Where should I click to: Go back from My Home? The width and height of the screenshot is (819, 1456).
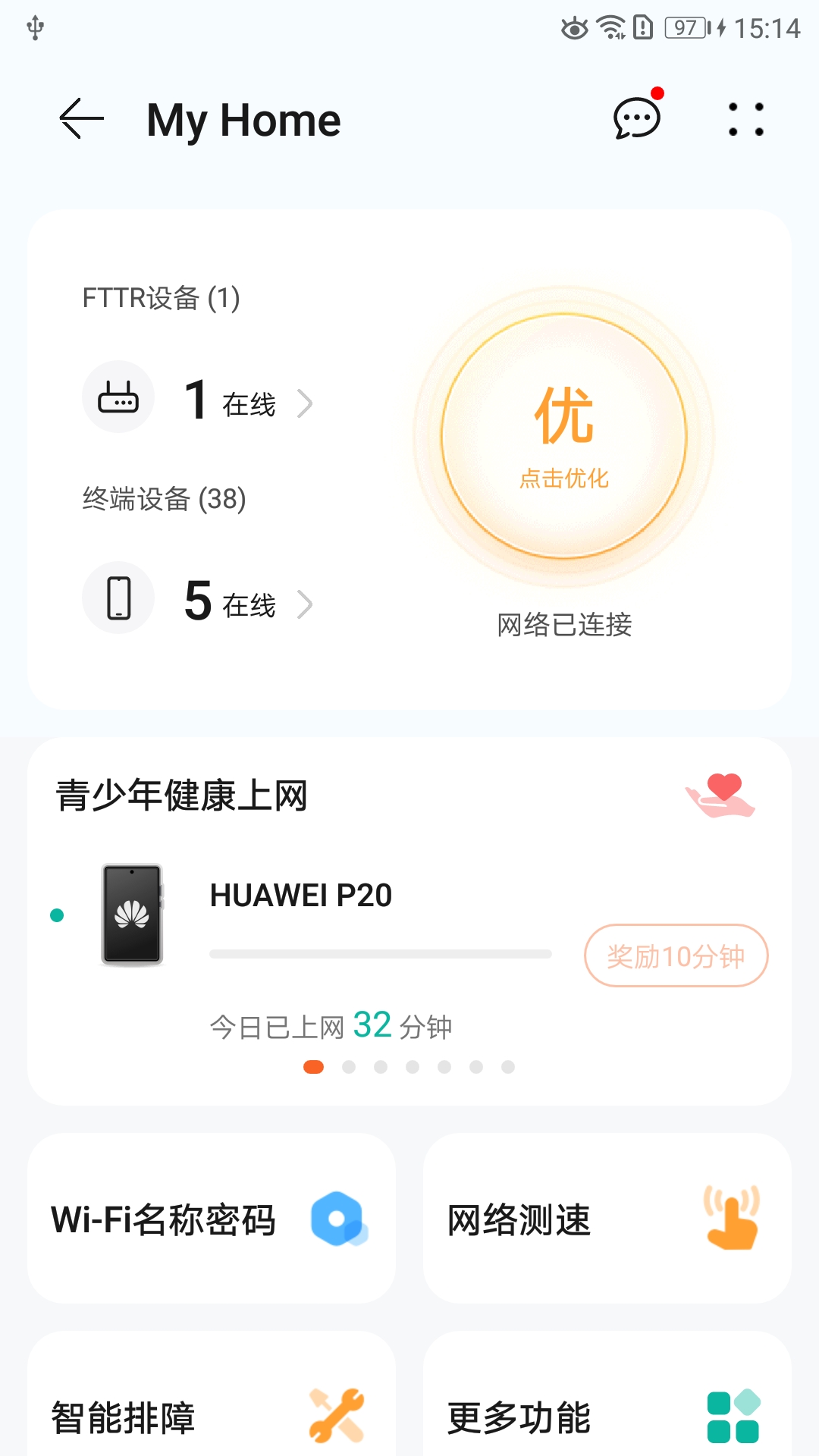coord(82,119)
